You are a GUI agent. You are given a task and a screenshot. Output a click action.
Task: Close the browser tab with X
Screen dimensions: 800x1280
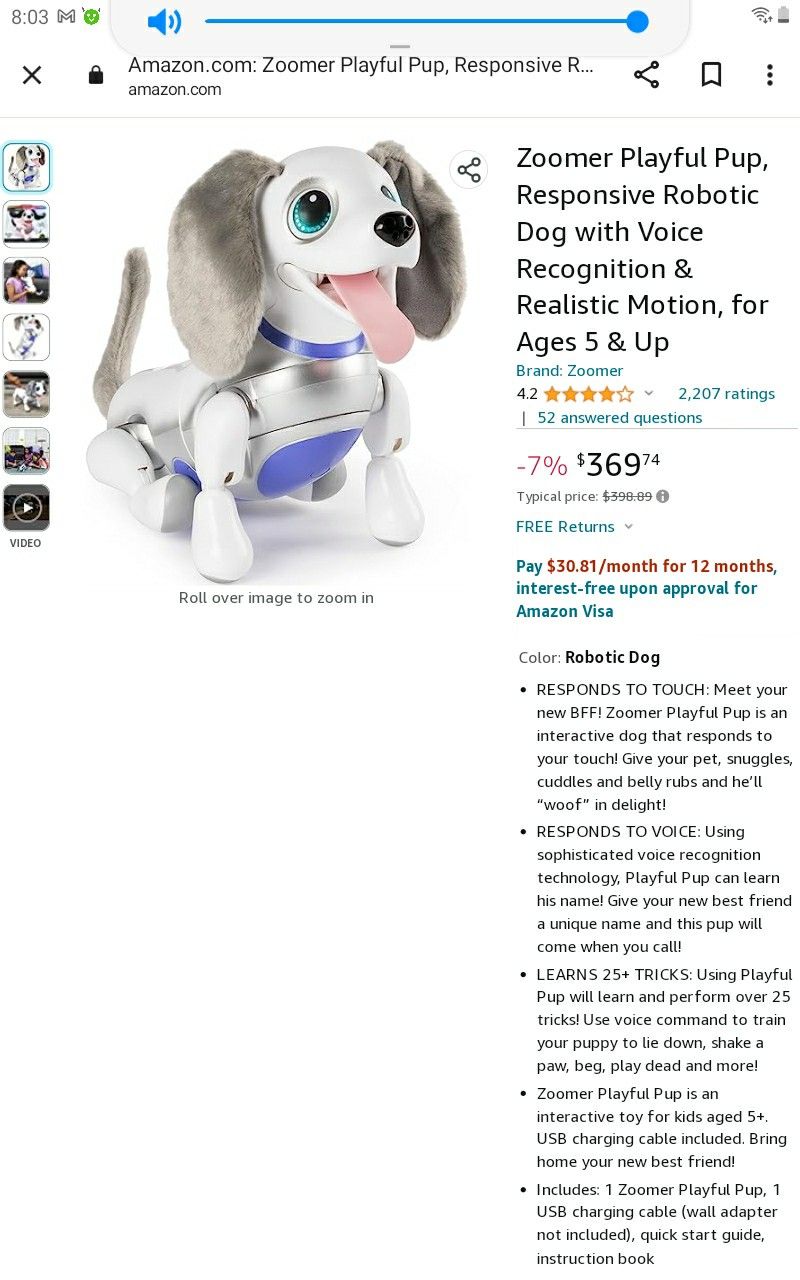tap(32, 75)
